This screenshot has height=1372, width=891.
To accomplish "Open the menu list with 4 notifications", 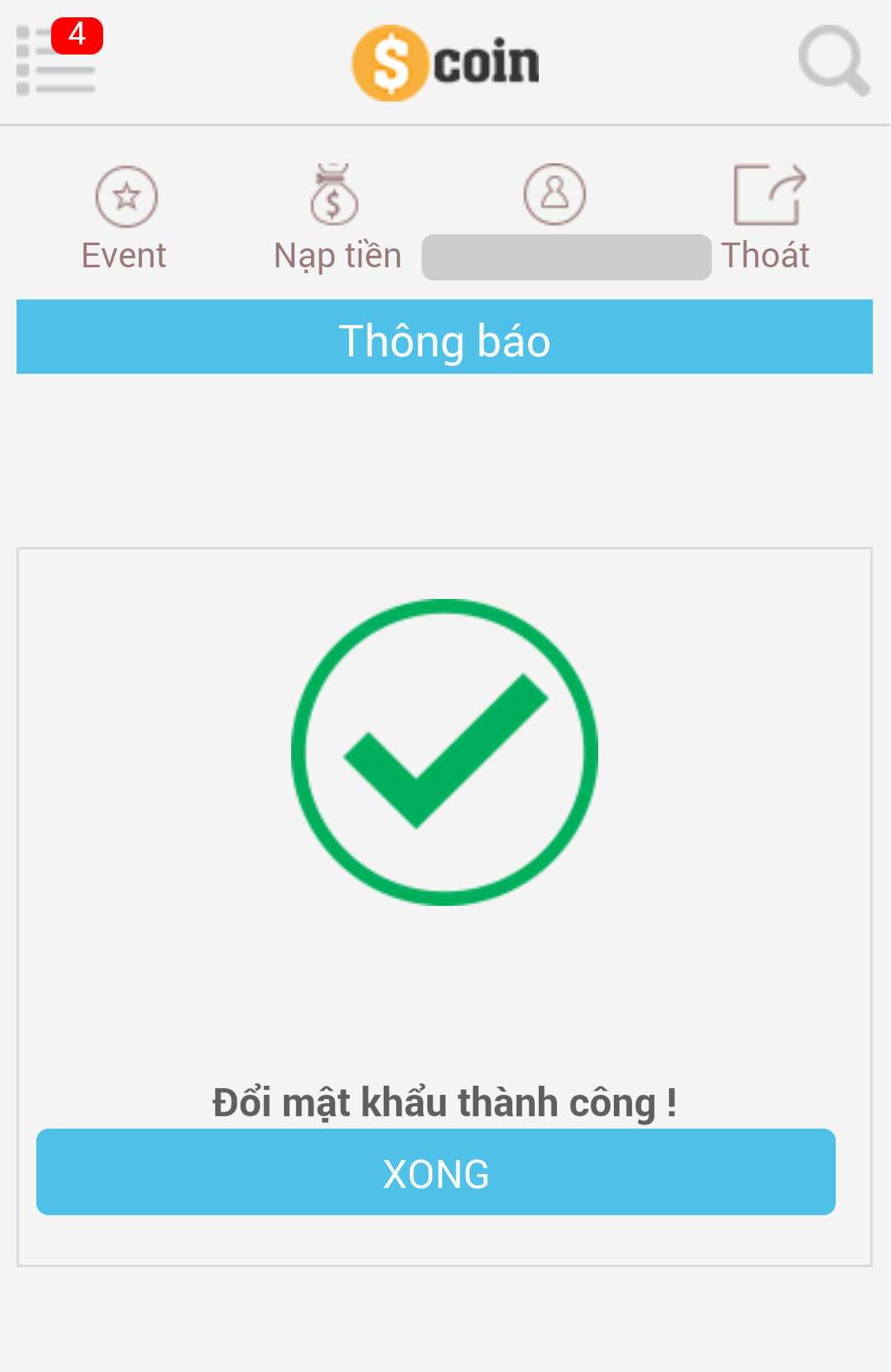I will point(56,59).
